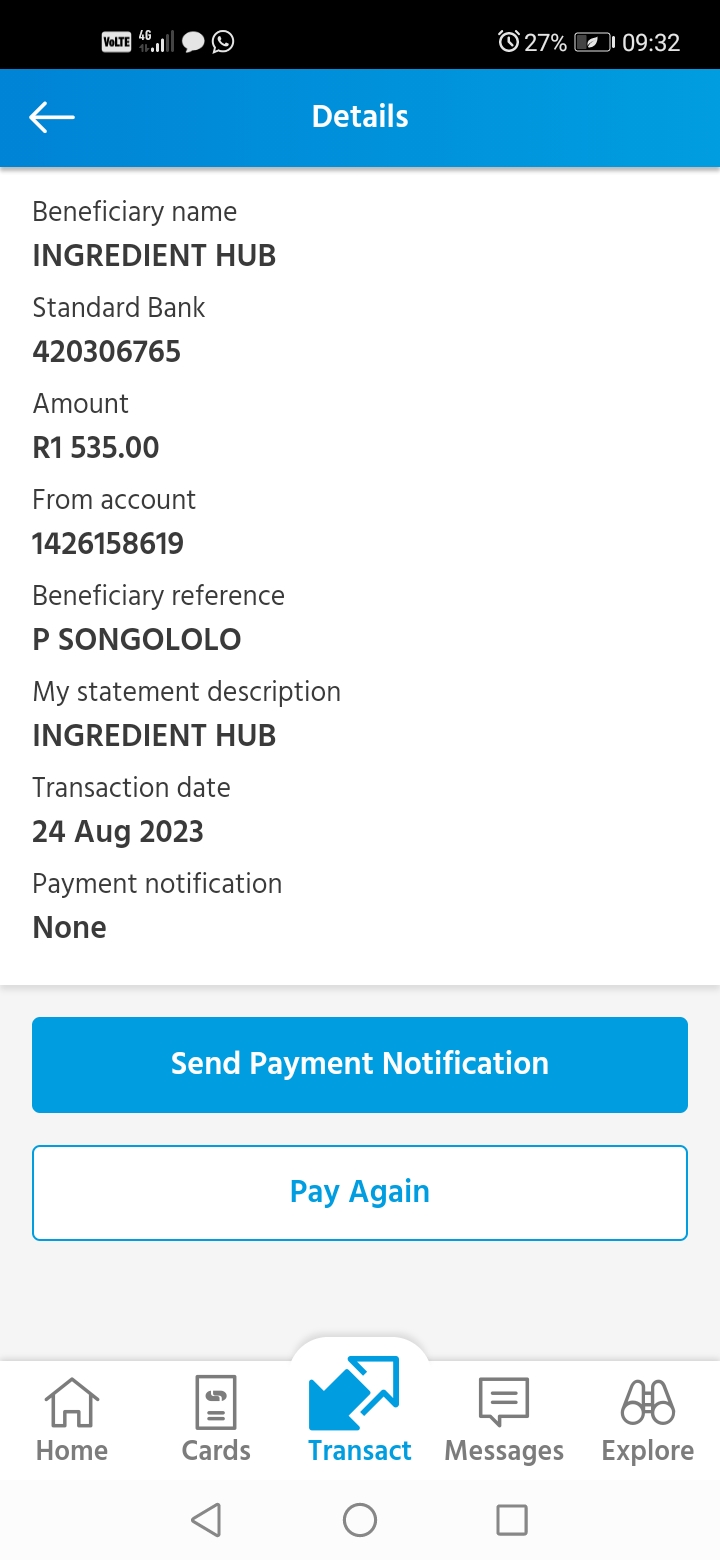Open the Explore tab
The width and height of the screenshot is (720, 1560).
(648, 1420)
